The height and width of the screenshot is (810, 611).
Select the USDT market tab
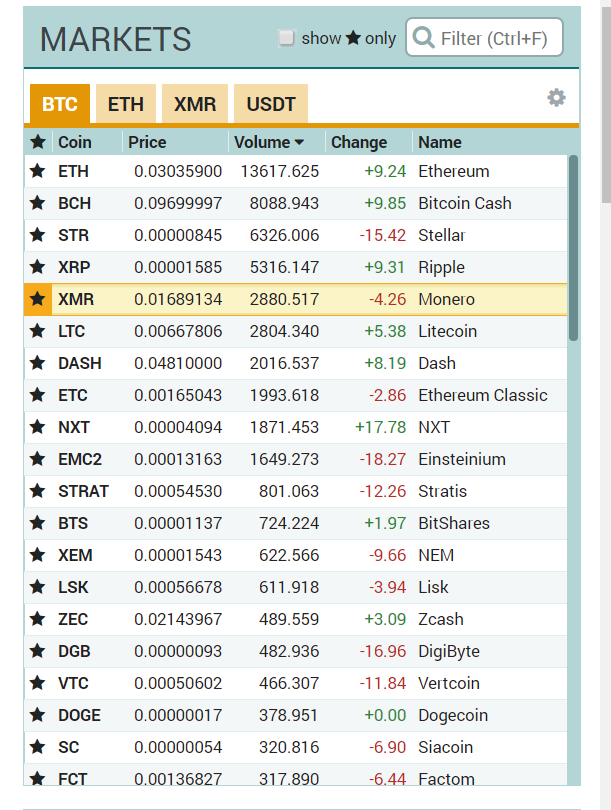[x=271, y=104]
